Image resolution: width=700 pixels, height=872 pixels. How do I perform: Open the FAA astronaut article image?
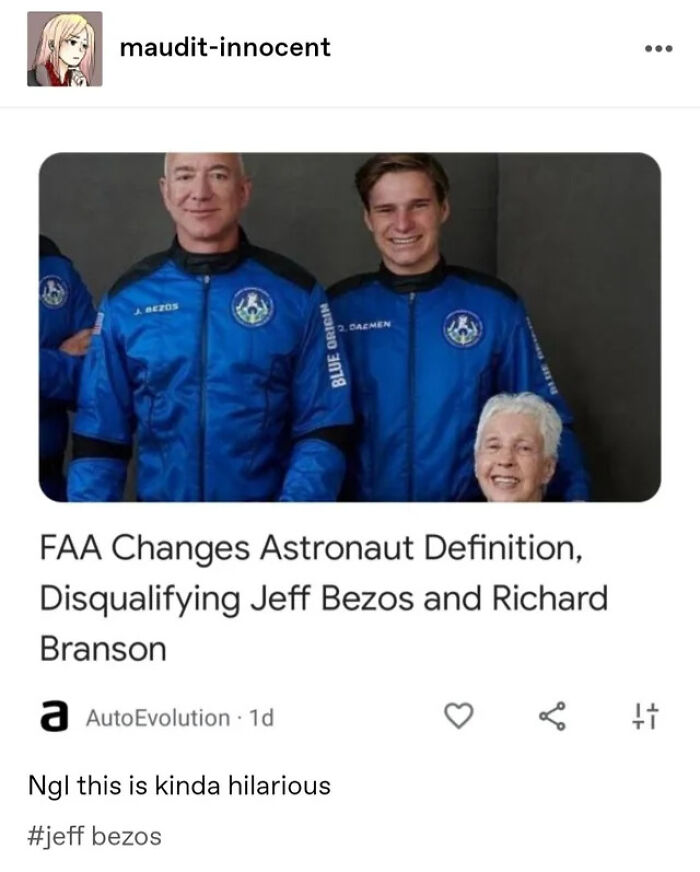[x=349, y=327]
